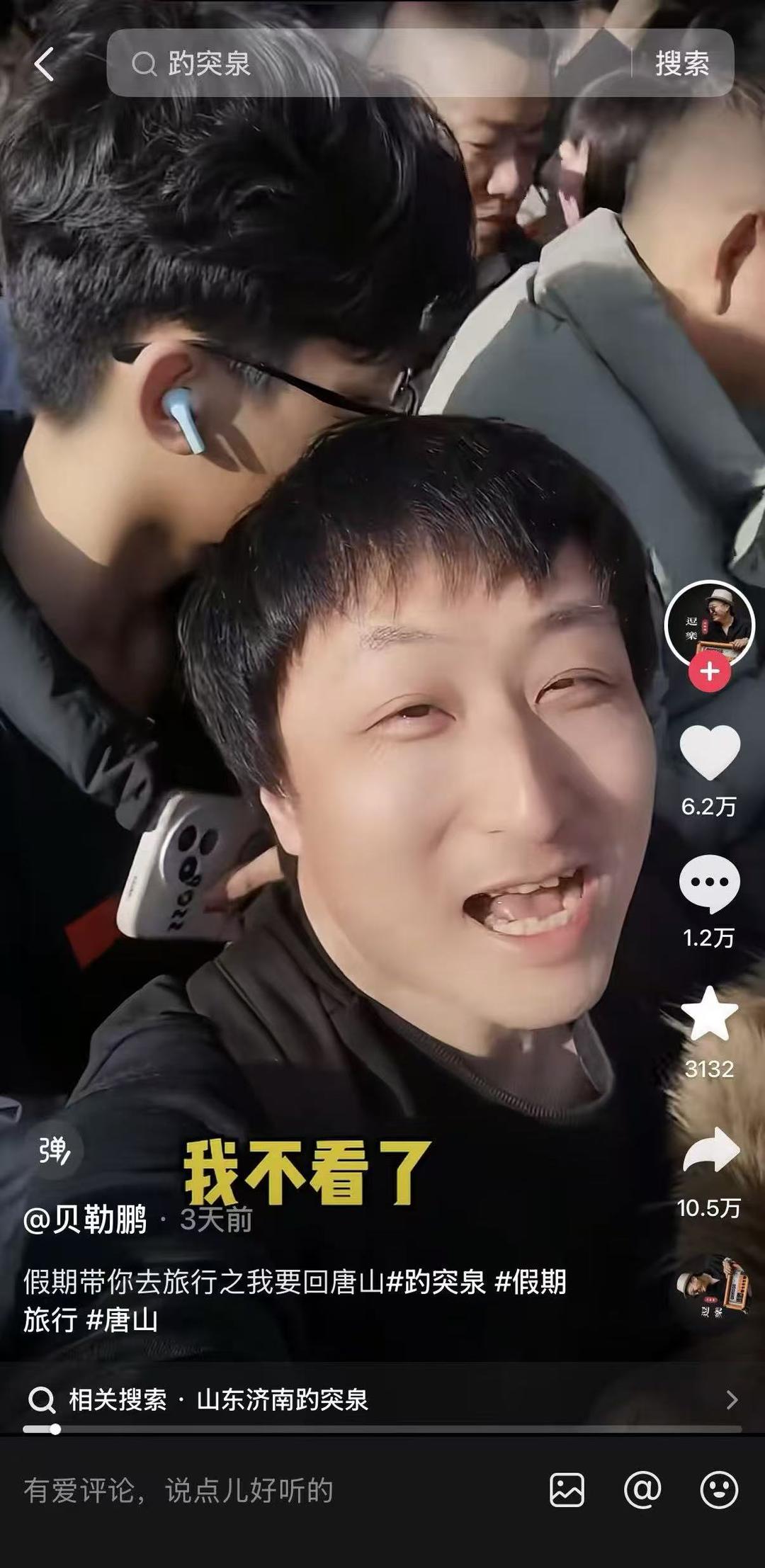Image resolution: width=765 pixels, height=1568 pixels.
Task: Go back with the arrow icon
Action: pos(44,64)
